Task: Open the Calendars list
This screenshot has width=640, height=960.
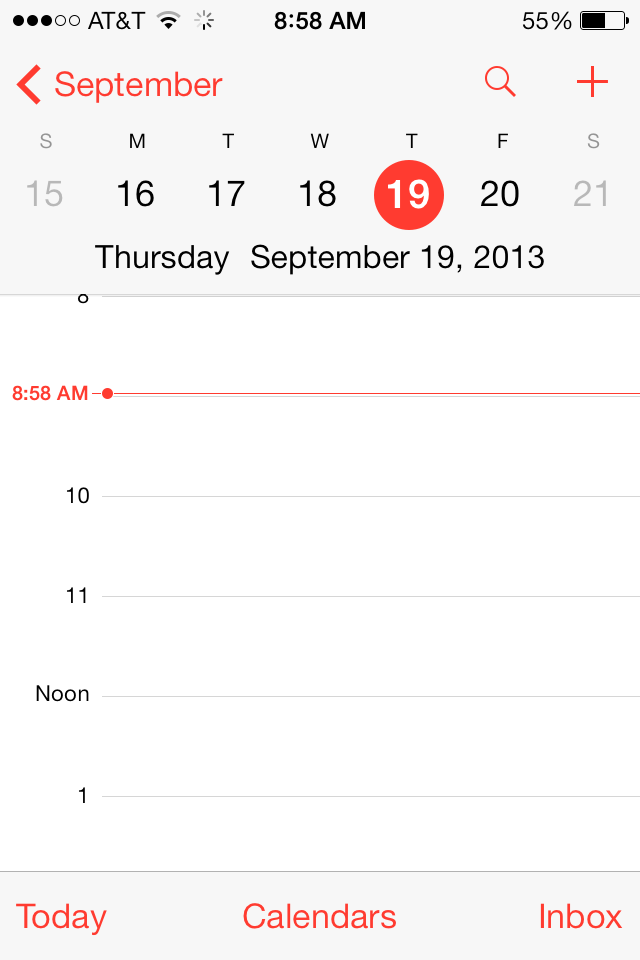Action: tap(319, 916)
